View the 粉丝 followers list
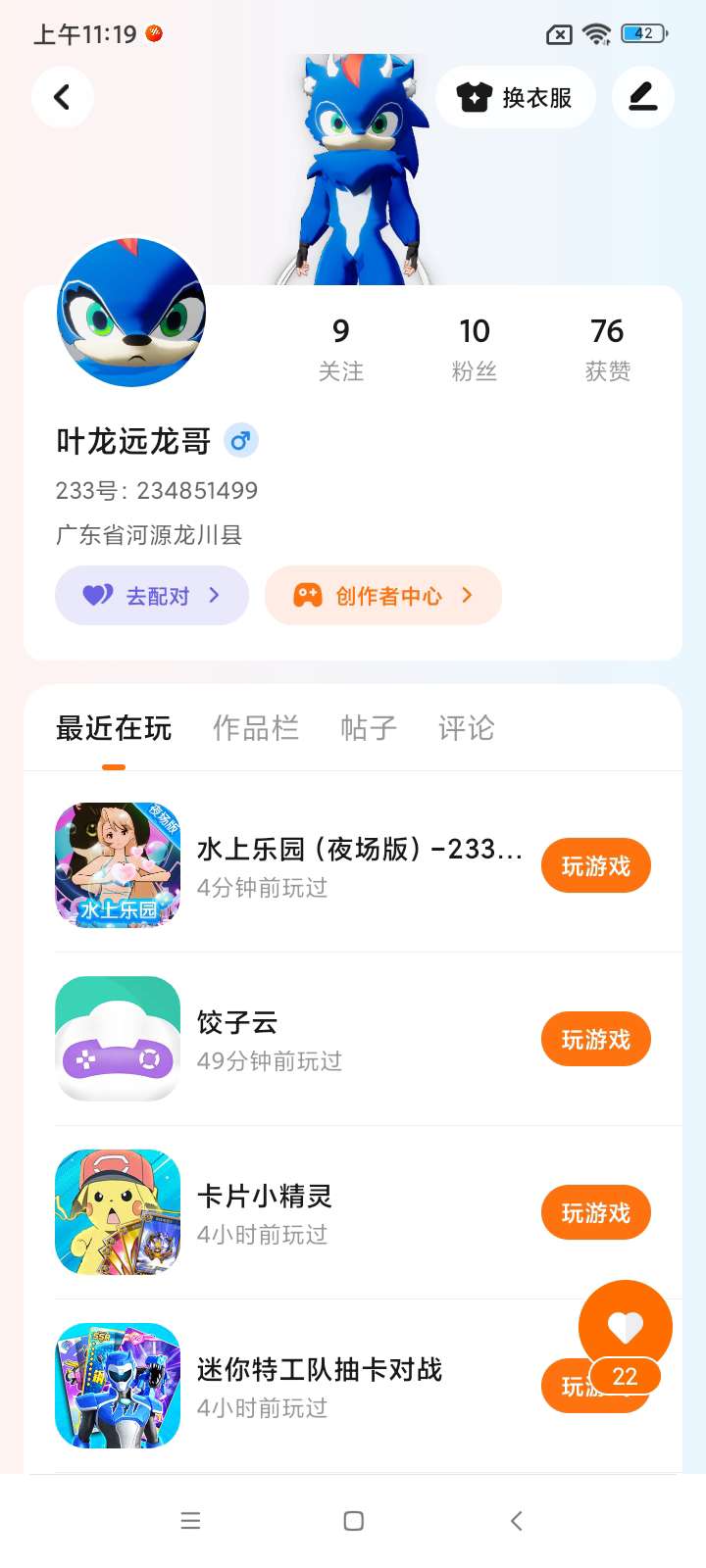The height and width of the screenshot is (1568, 706). coord(475,349)
